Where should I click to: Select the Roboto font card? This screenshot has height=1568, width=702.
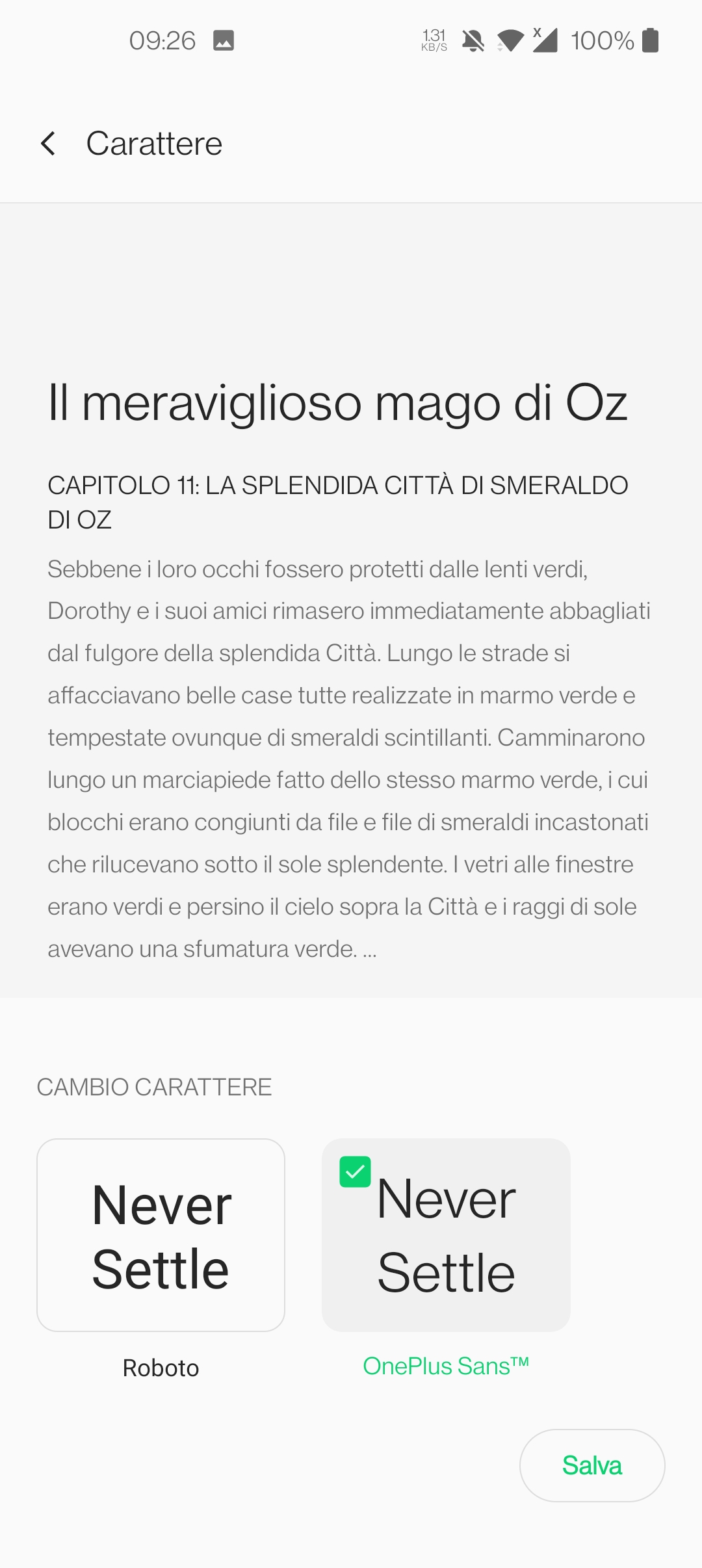[161, 1235]
